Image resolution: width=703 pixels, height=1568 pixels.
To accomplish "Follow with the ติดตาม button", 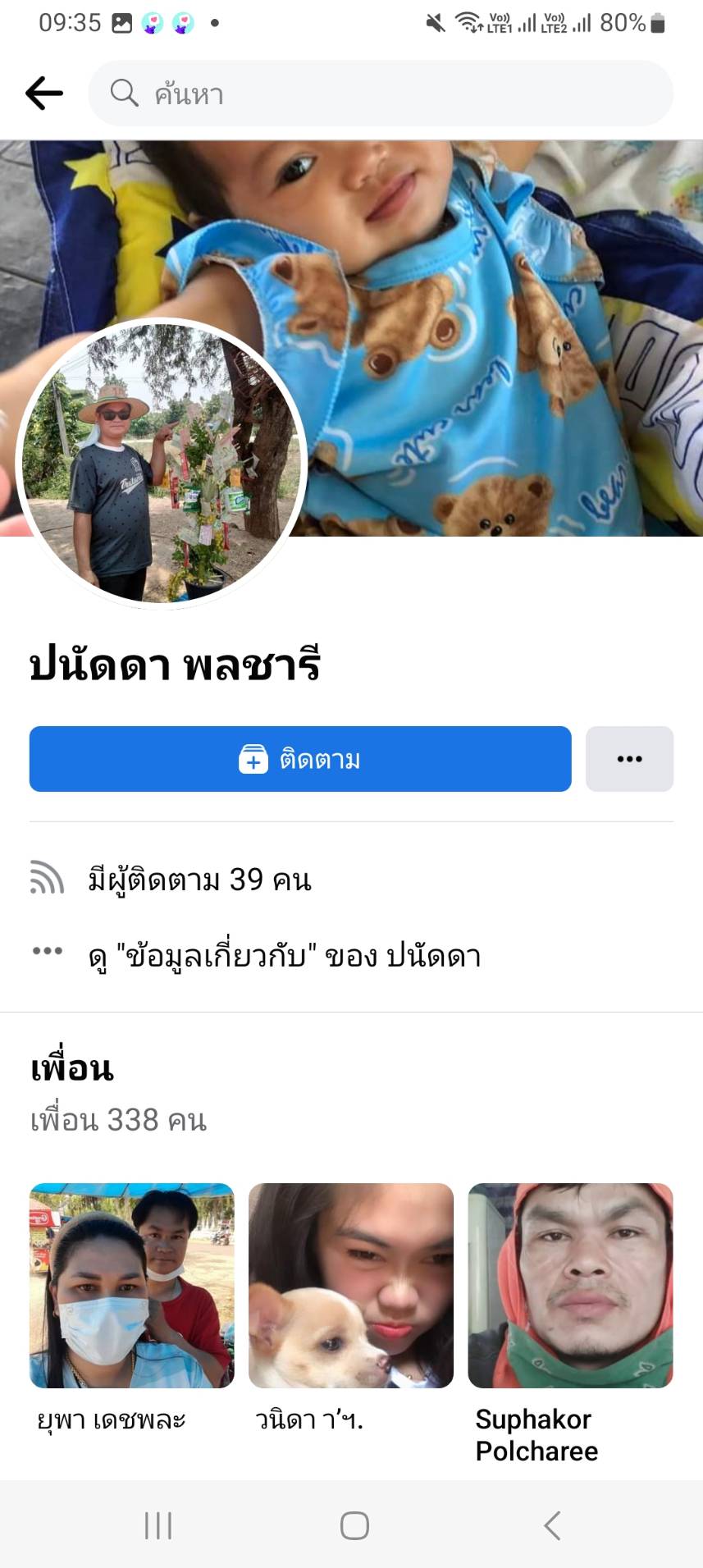I will click(300, 759).
